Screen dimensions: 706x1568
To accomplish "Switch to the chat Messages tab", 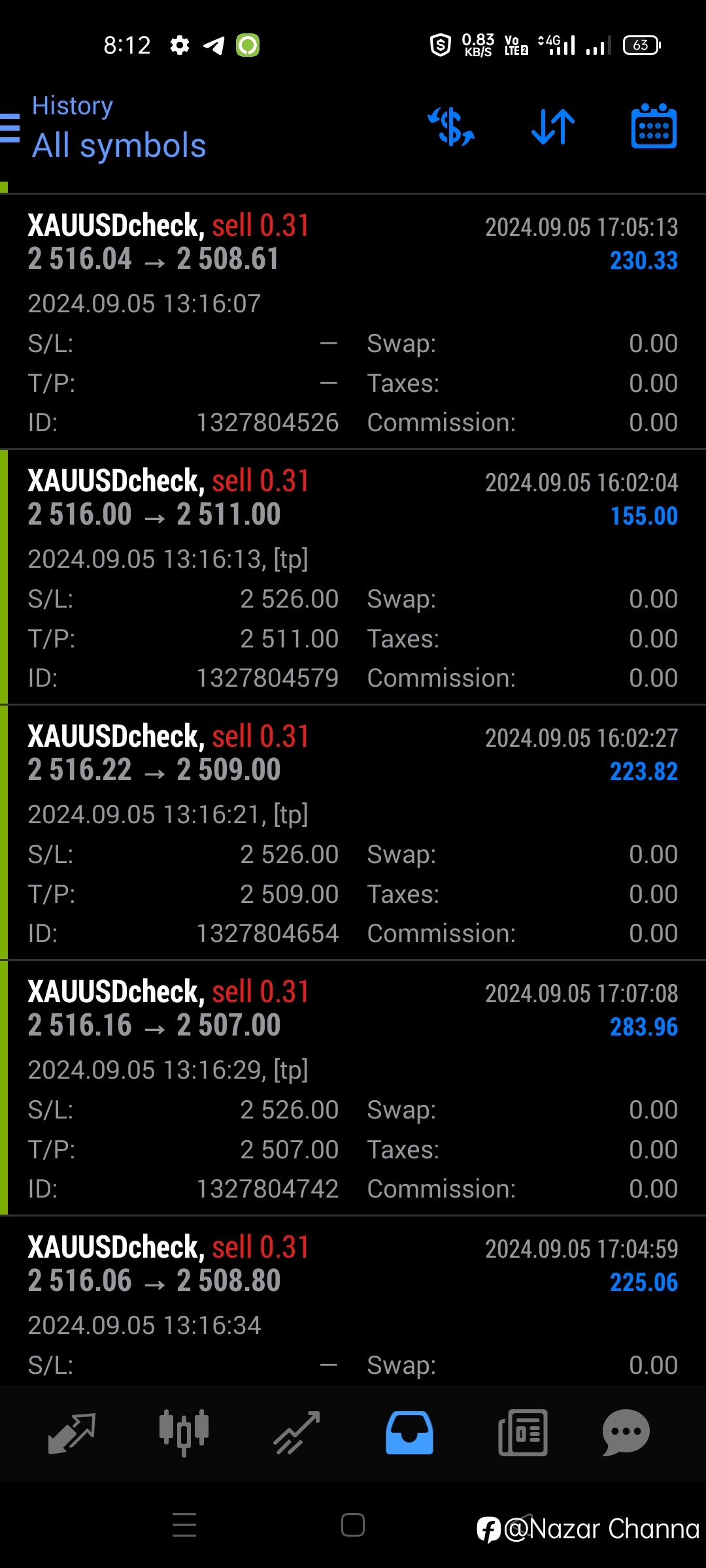I will point(626,1433).
